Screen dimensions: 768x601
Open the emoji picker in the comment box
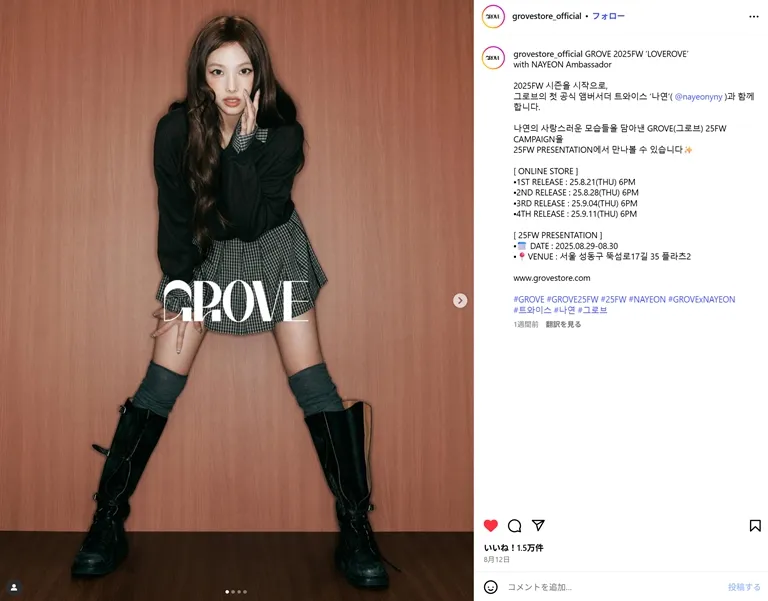tap(491, 587)
